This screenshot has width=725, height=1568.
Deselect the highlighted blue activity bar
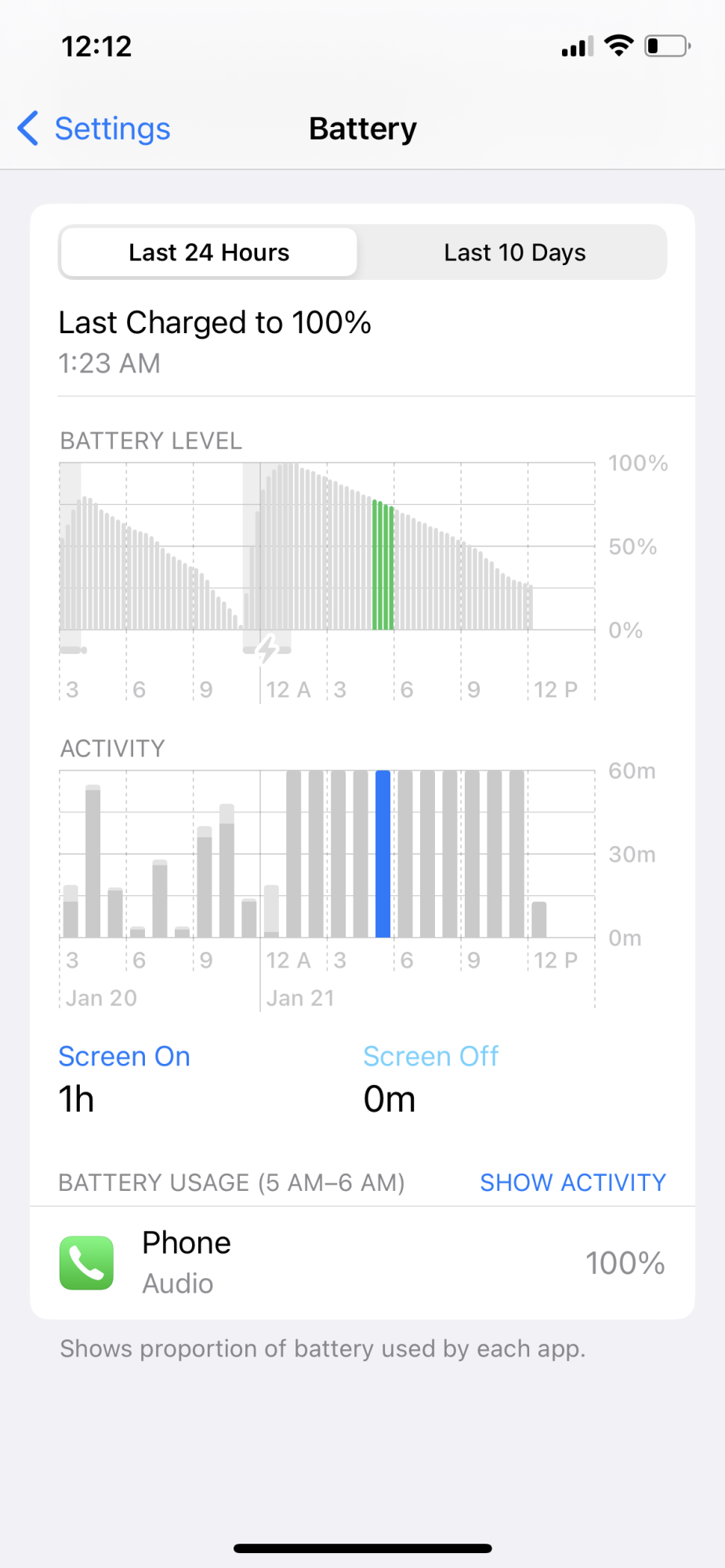(382, 855)
